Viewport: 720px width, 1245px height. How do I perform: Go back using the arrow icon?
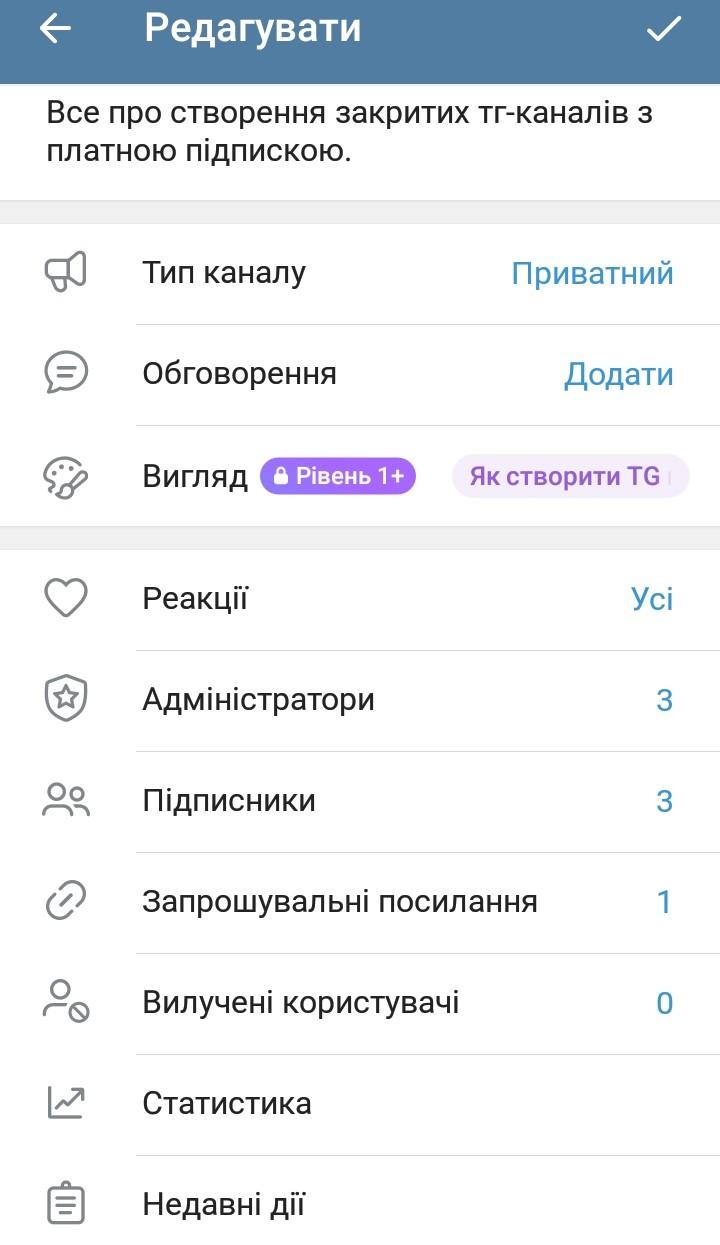[56, 29]
